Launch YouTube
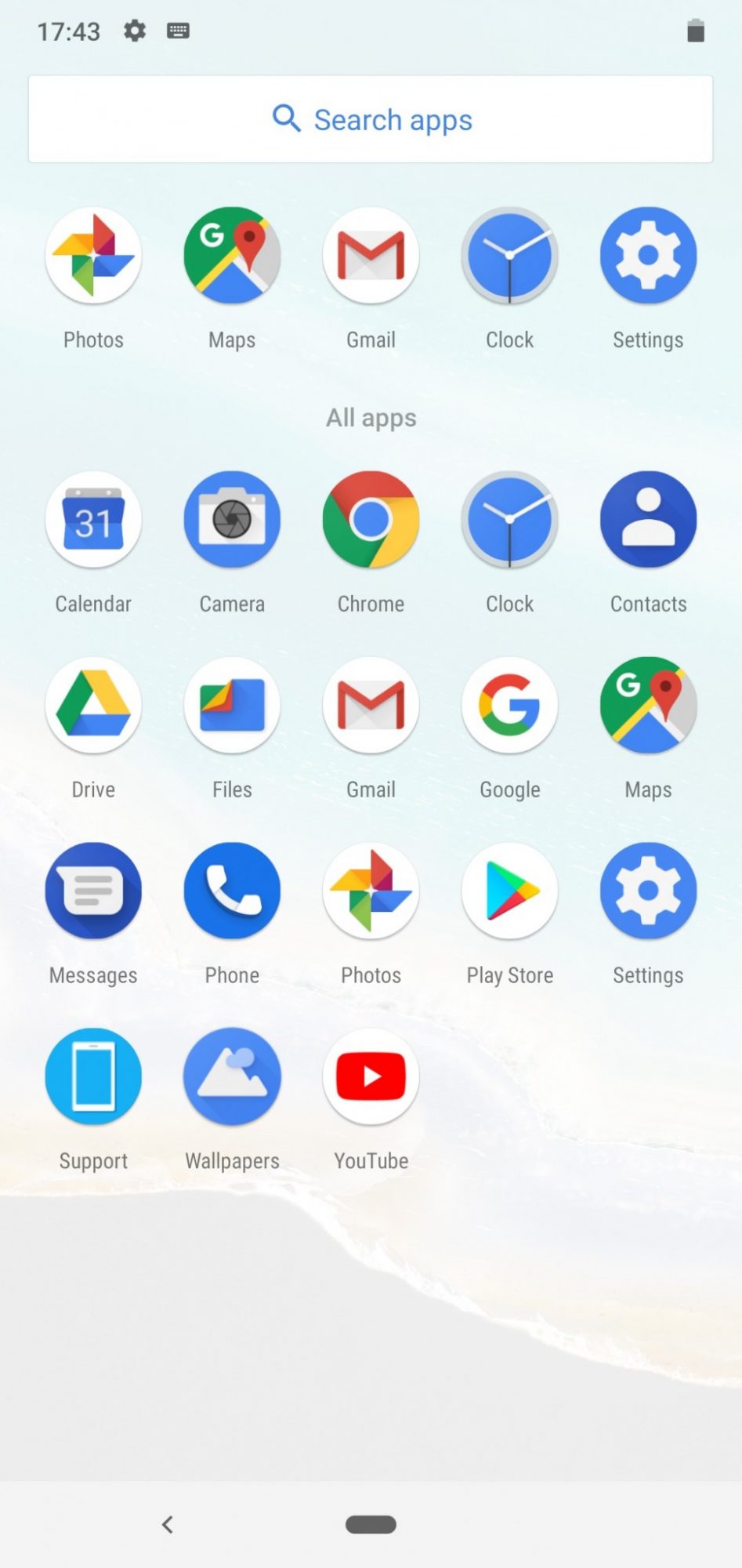 (371, 1077)
